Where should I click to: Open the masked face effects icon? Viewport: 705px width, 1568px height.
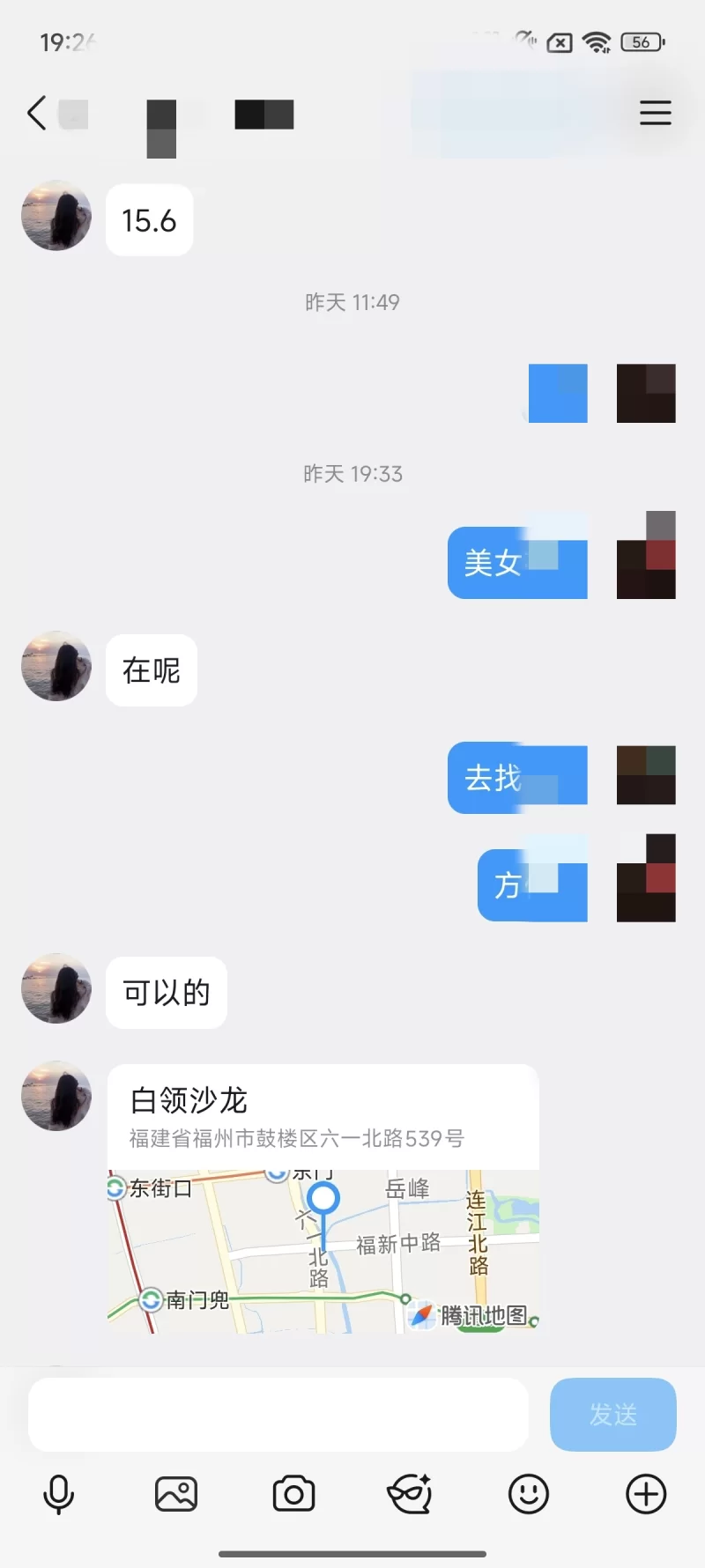tap(410, 1494)
